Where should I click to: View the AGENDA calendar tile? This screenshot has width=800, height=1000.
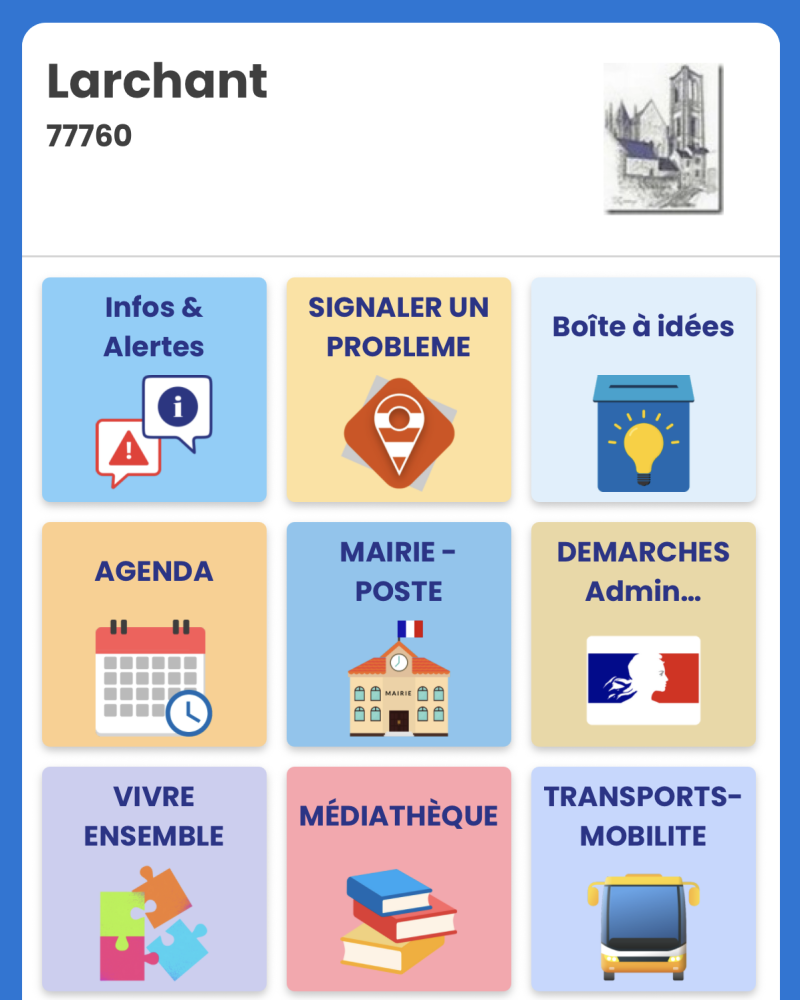154,635
